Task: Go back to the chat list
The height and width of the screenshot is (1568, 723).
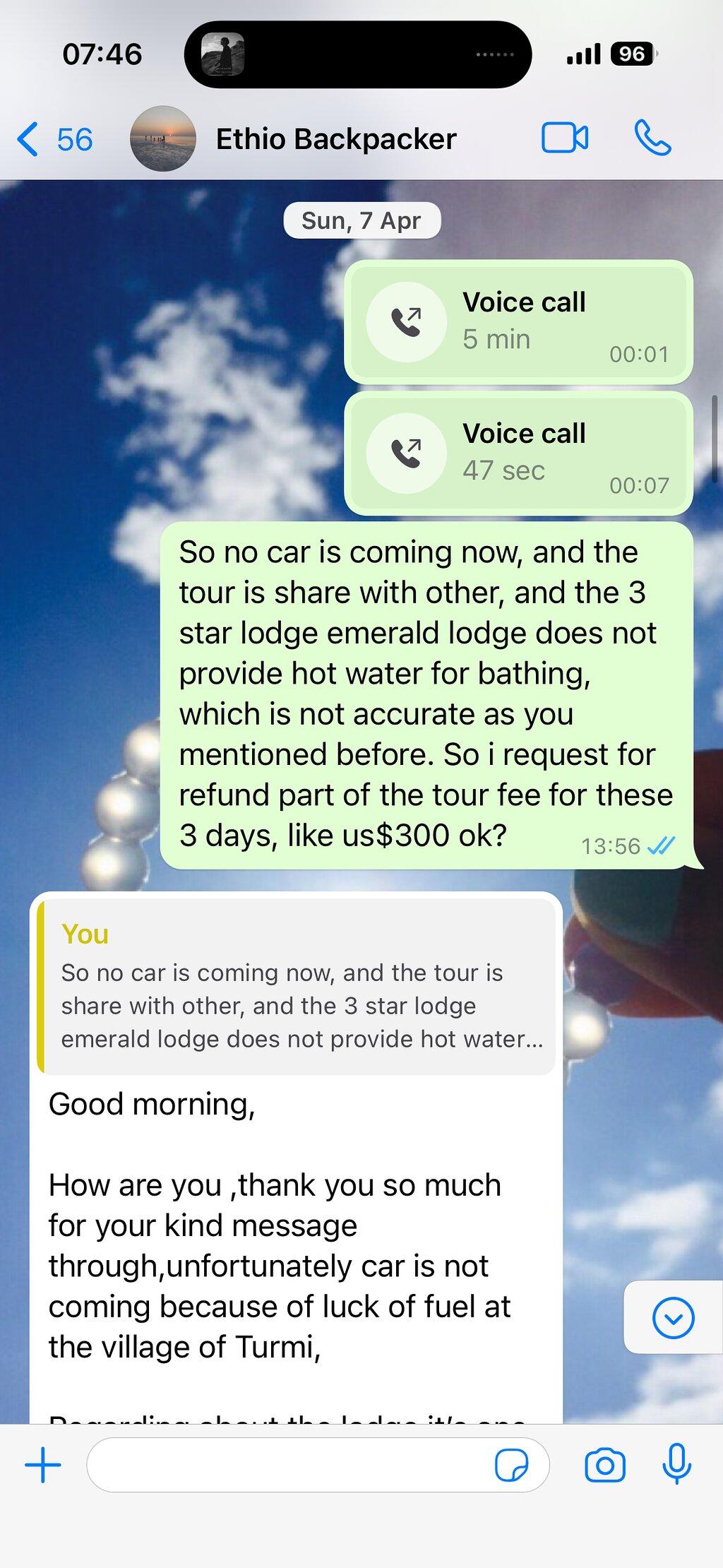Action: point(54,139)
